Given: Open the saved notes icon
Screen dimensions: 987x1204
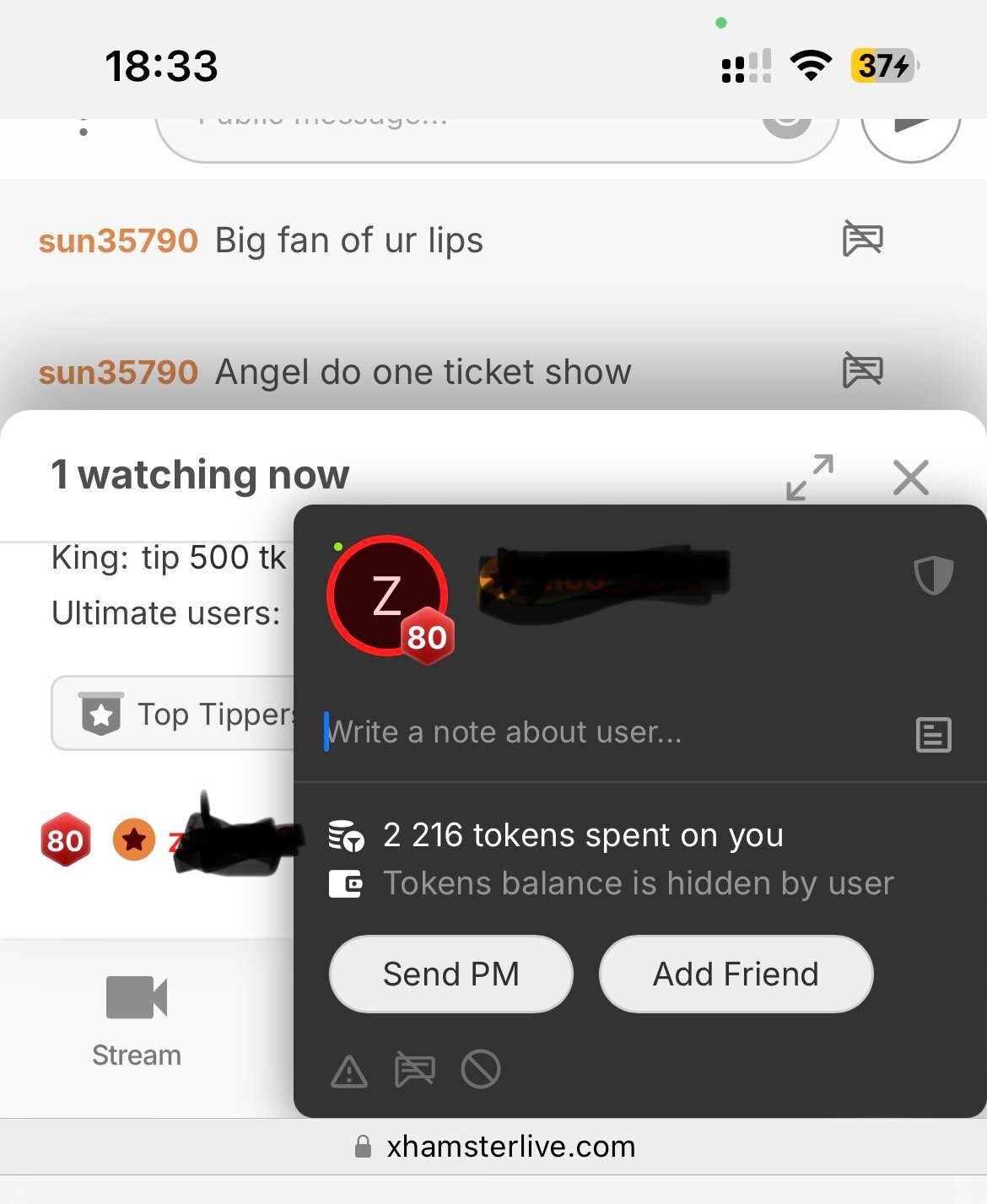Looking at the screenshot, I should coord(933,735).
